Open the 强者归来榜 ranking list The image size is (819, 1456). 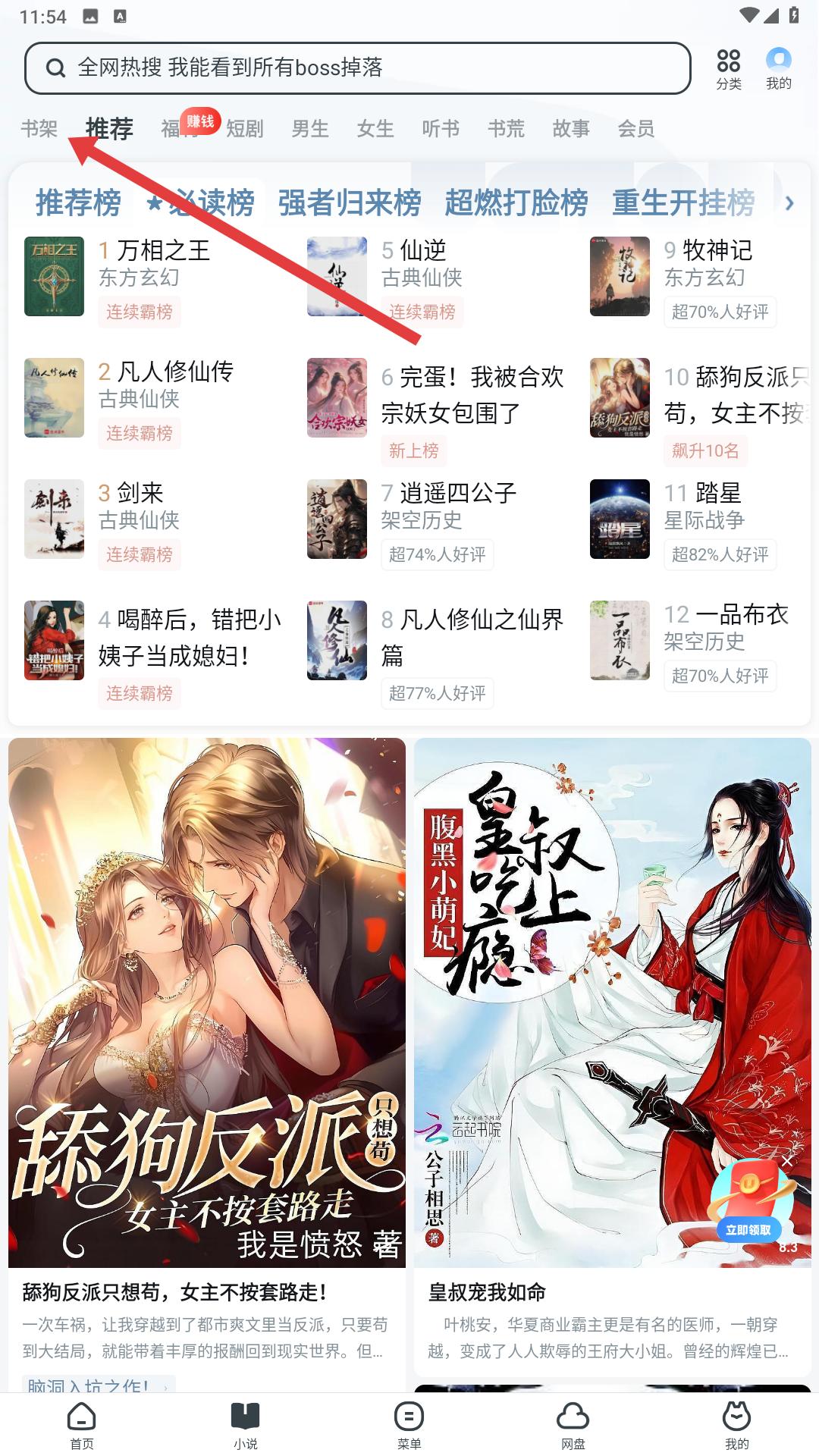point(349,202)
